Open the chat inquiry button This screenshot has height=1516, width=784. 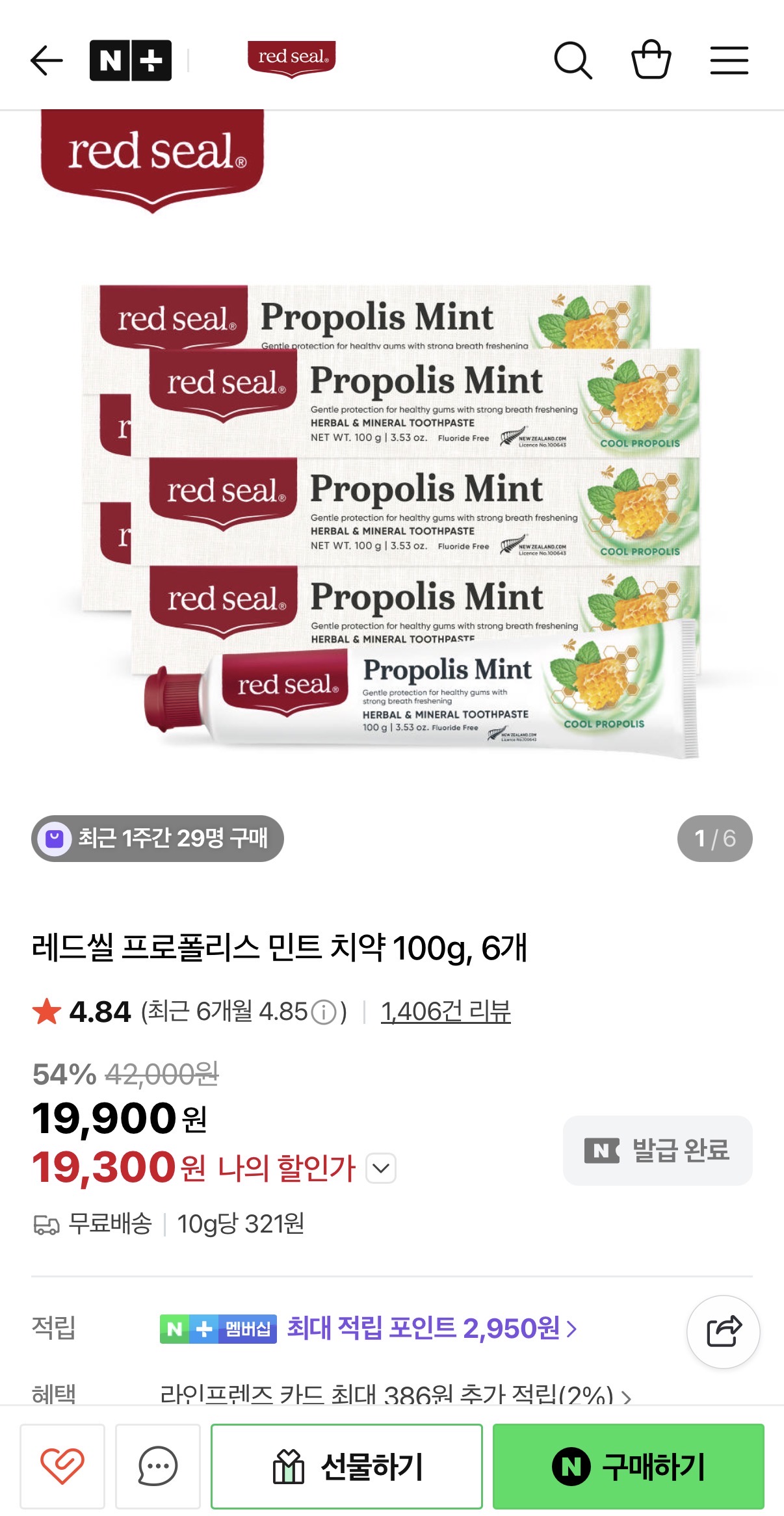pos(158,1466)
